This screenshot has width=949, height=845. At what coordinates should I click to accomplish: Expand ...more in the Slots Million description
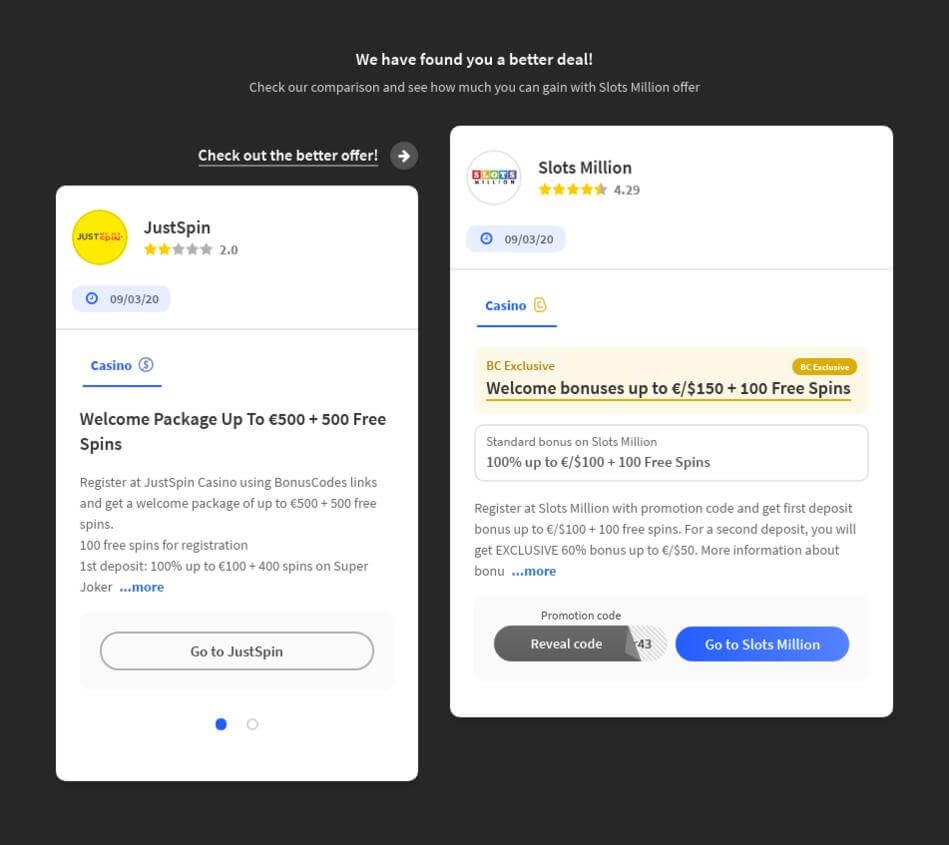[x=534, y=571]
